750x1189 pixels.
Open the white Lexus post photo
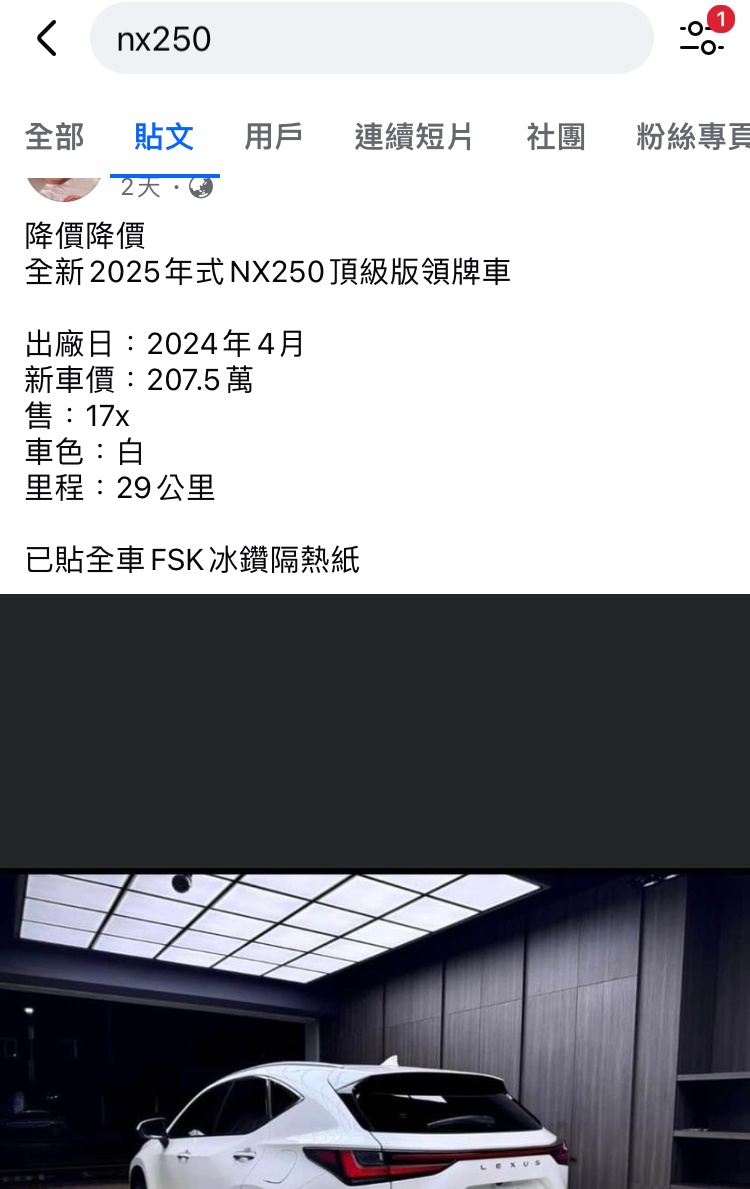(375, 1030)
